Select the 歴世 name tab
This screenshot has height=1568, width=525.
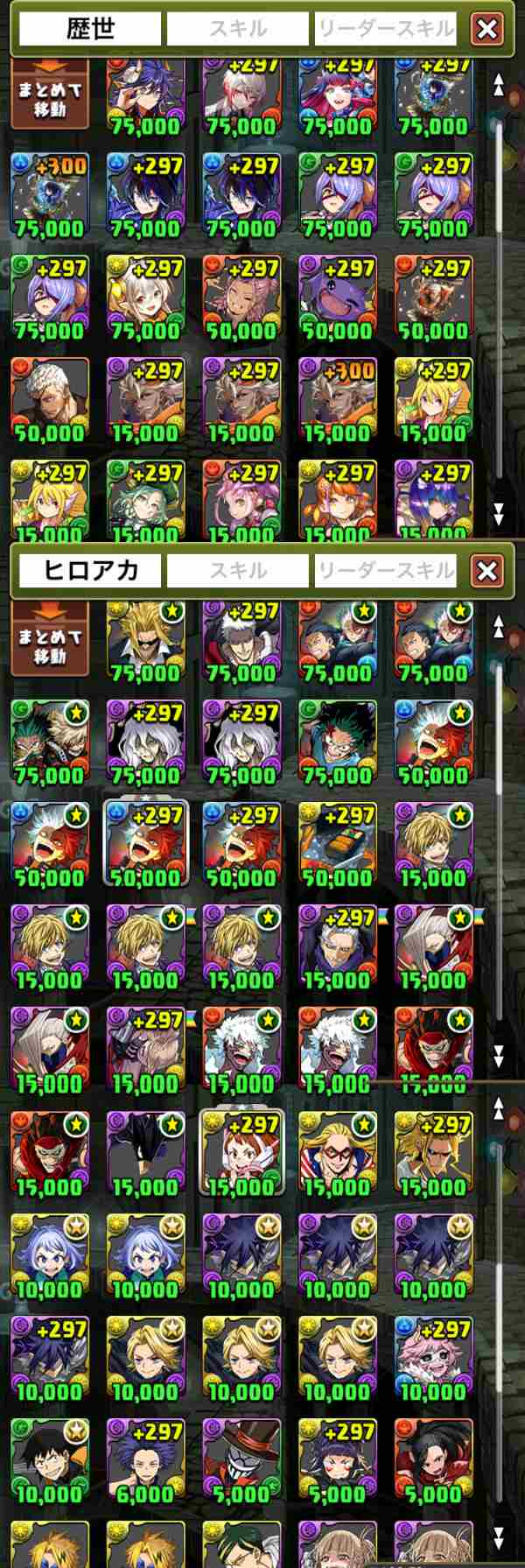(x=90, y=29)
